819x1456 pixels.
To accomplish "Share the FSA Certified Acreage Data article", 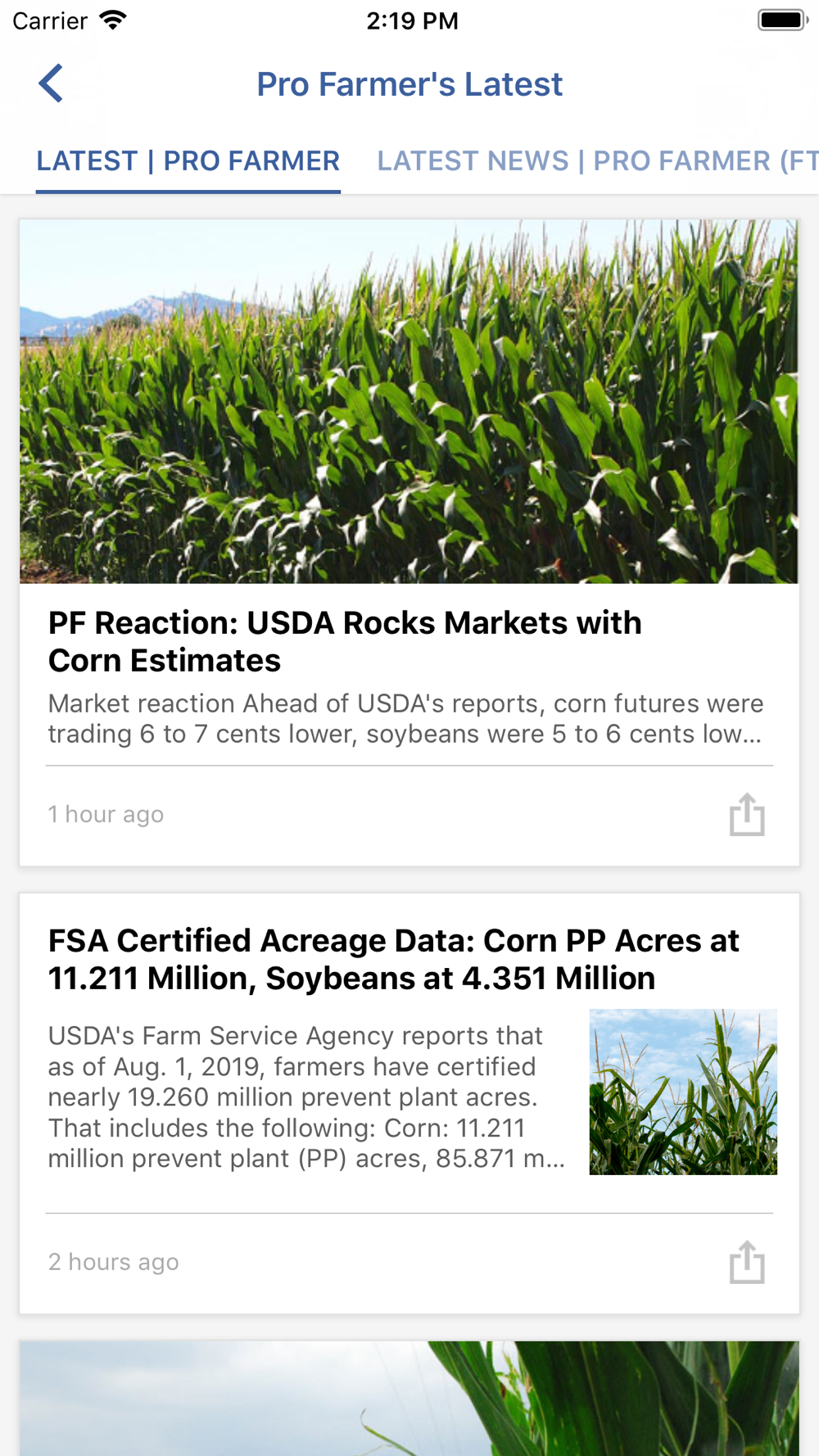I will tap(746, 1262).
